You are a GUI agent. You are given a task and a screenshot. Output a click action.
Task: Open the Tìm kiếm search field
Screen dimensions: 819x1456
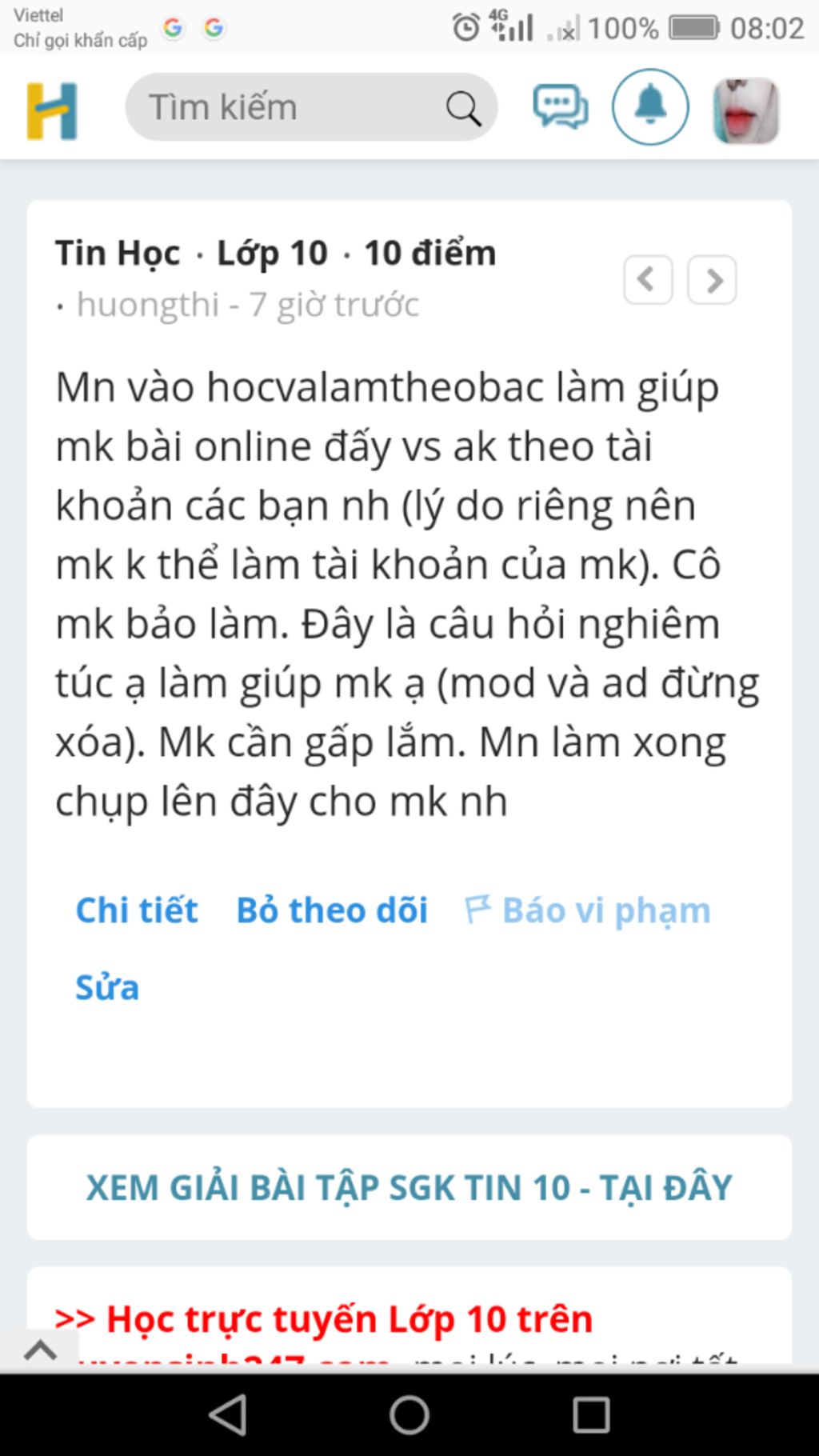[280, 107]
